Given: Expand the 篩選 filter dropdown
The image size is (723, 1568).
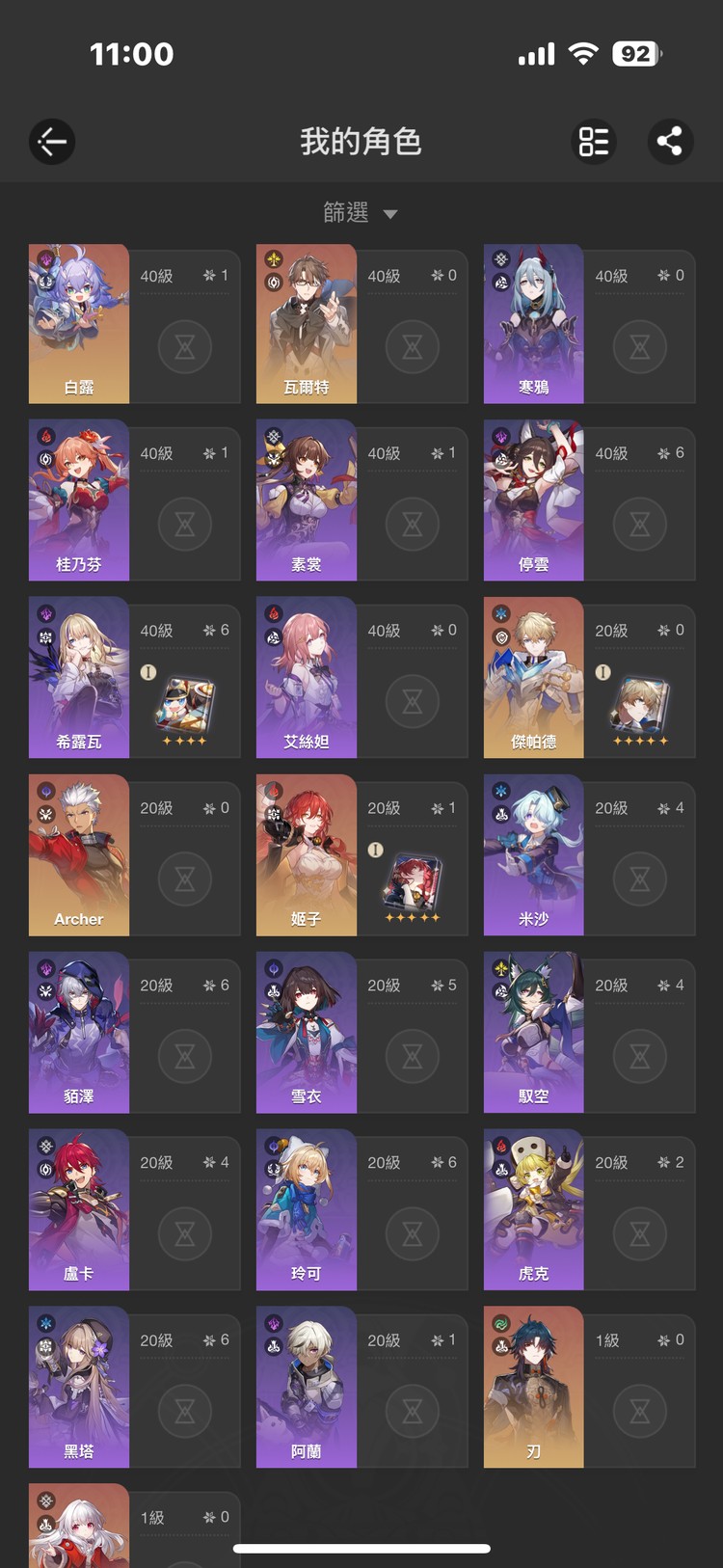Looking at the screenshot, I should [360, 213].
